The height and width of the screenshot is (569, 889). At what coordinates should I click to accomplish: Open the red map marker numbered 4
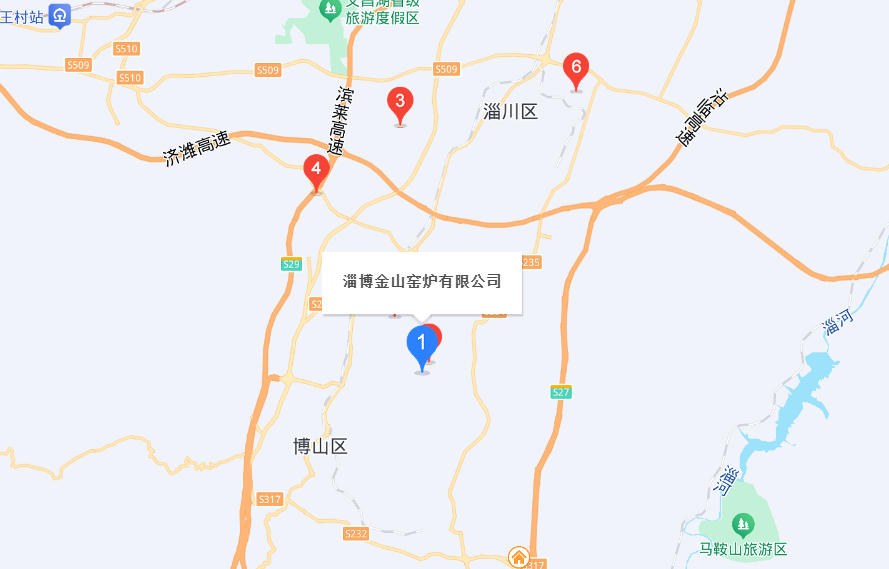click(316, 170)
